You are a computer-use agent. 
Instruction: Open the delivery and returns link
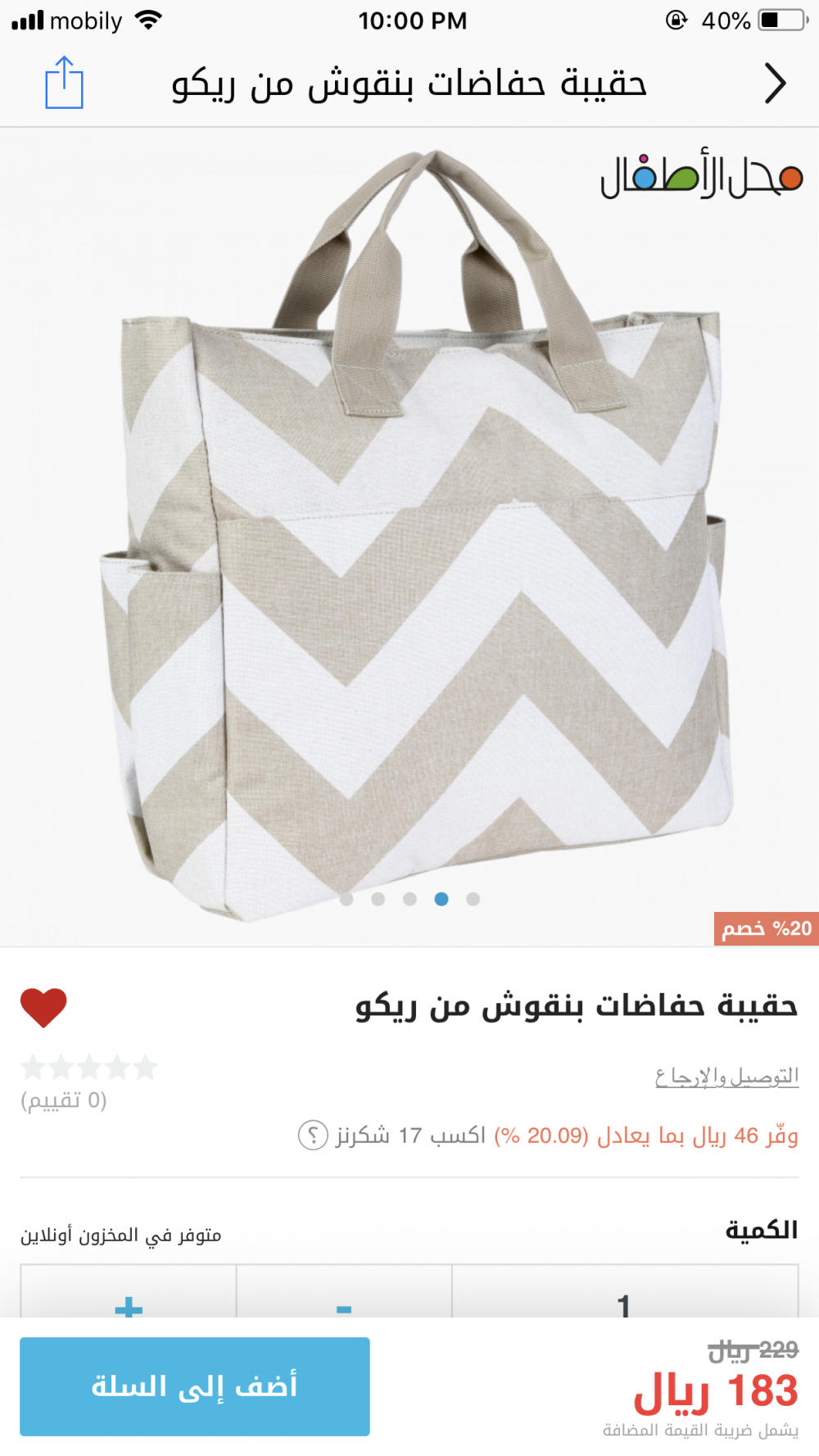pyautogui.click(x=726, y=1076)
